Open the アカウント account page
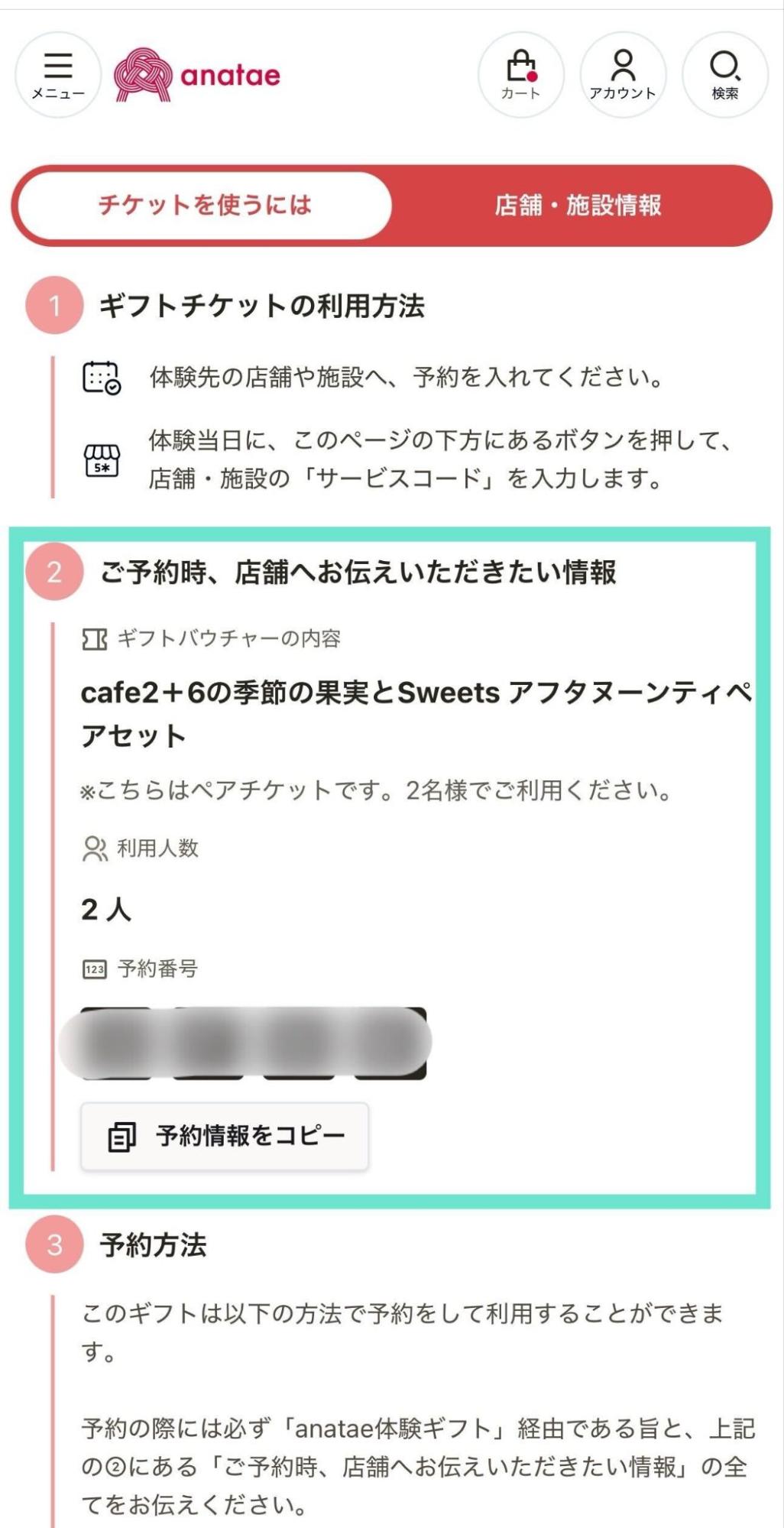784x1528 pixels. [623, 75]
